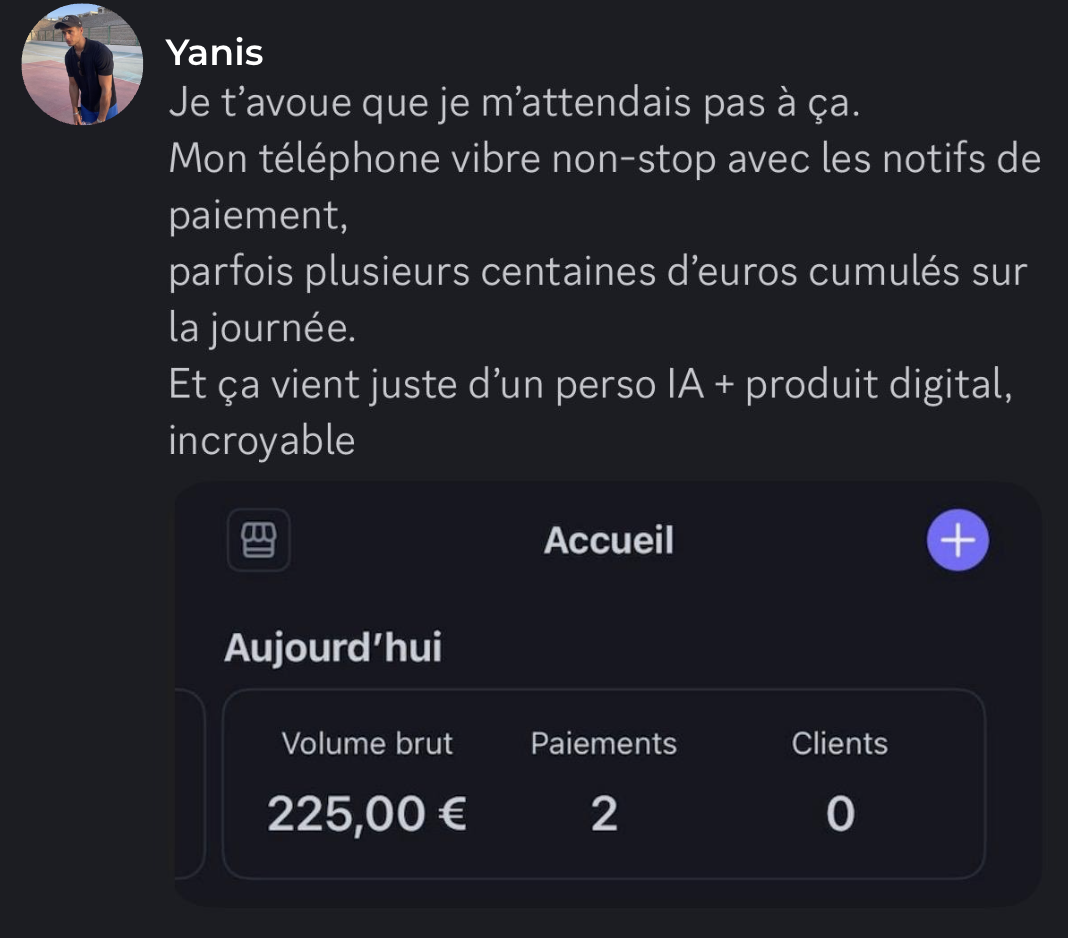This screenshot has height=938, width=1068.
Task: Tap the username Yanis
Action: [x=215, y=52]
